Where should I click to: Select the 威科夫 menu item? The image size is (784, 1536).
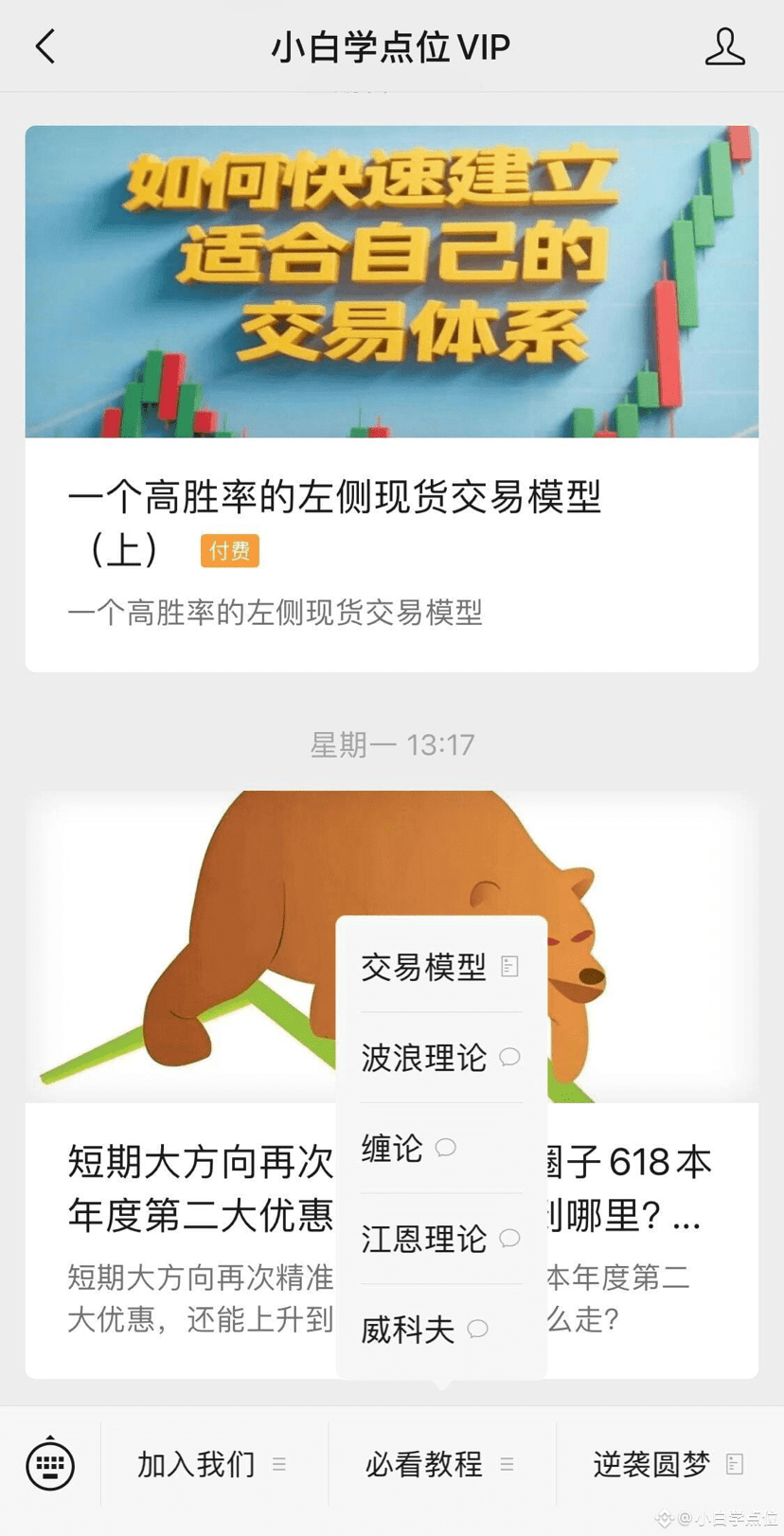tap(441, 1330)
